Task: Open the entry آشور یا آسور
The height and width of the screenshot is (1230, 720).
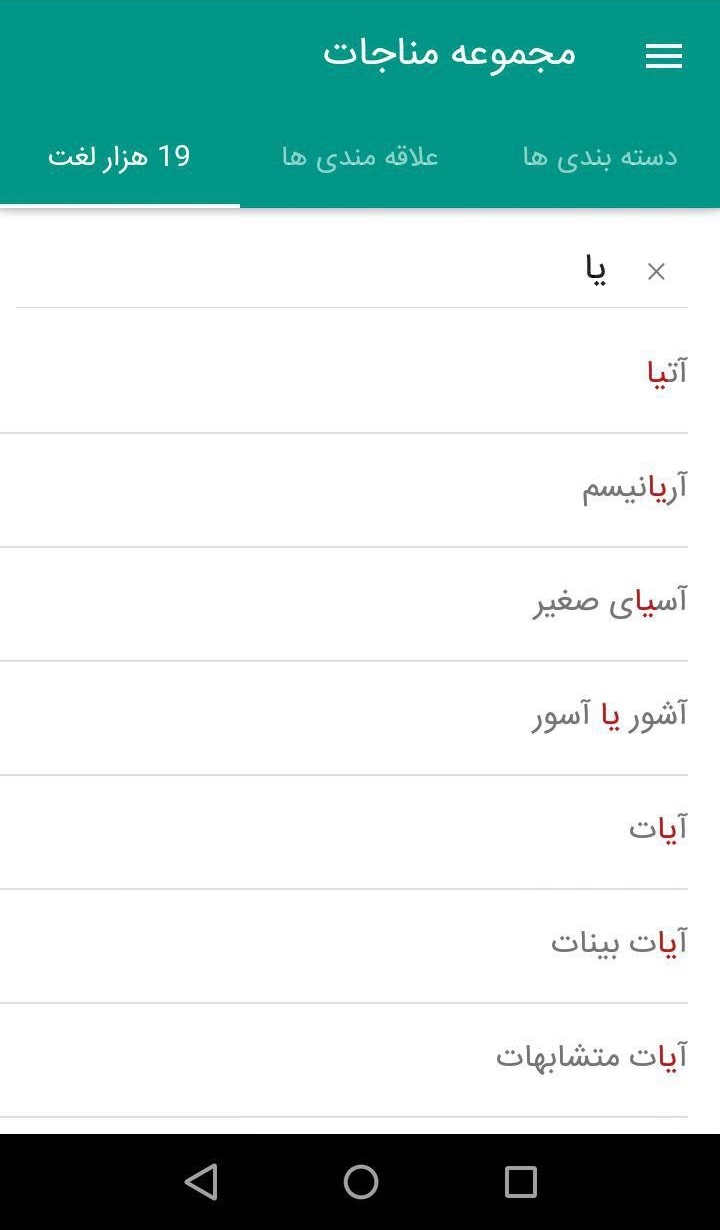Action: (360, 718)
